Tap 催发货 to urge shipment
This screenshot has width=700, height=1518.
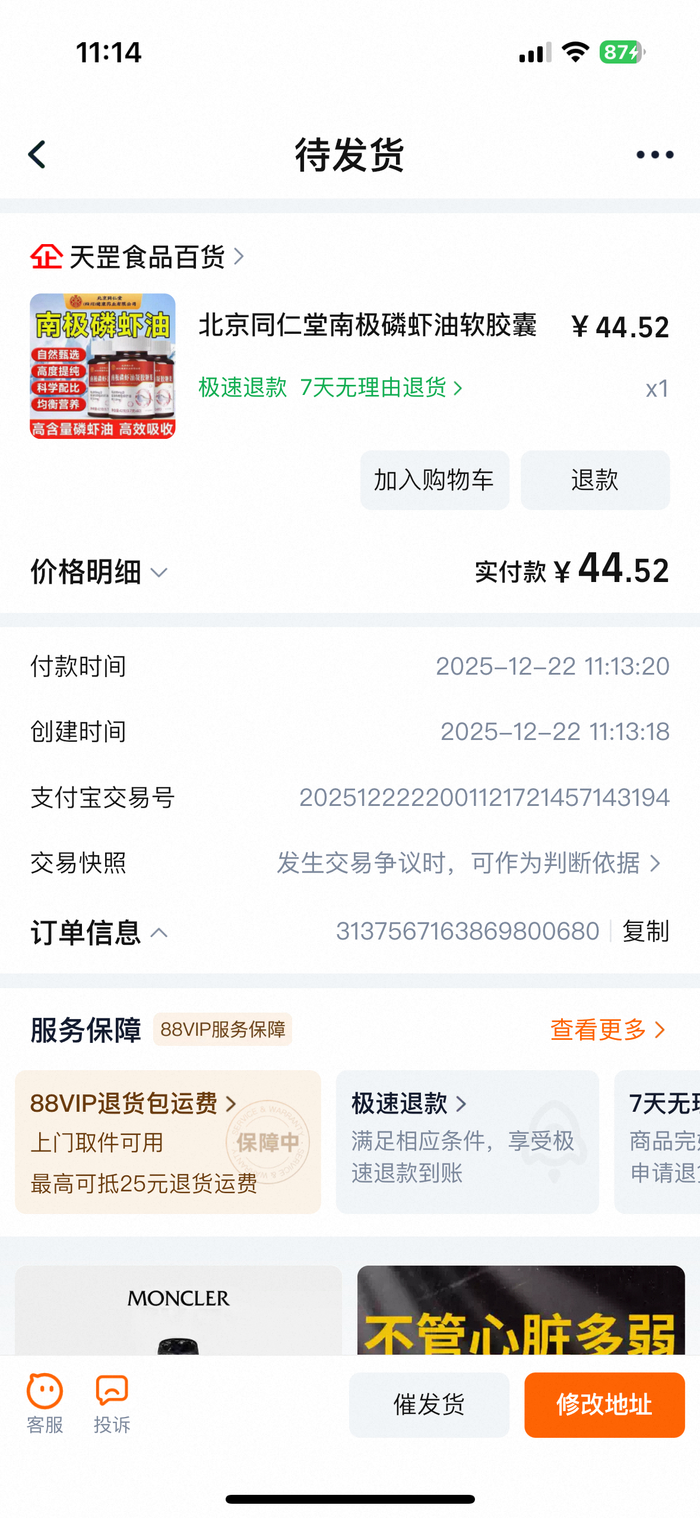[x=429, y=1405]
